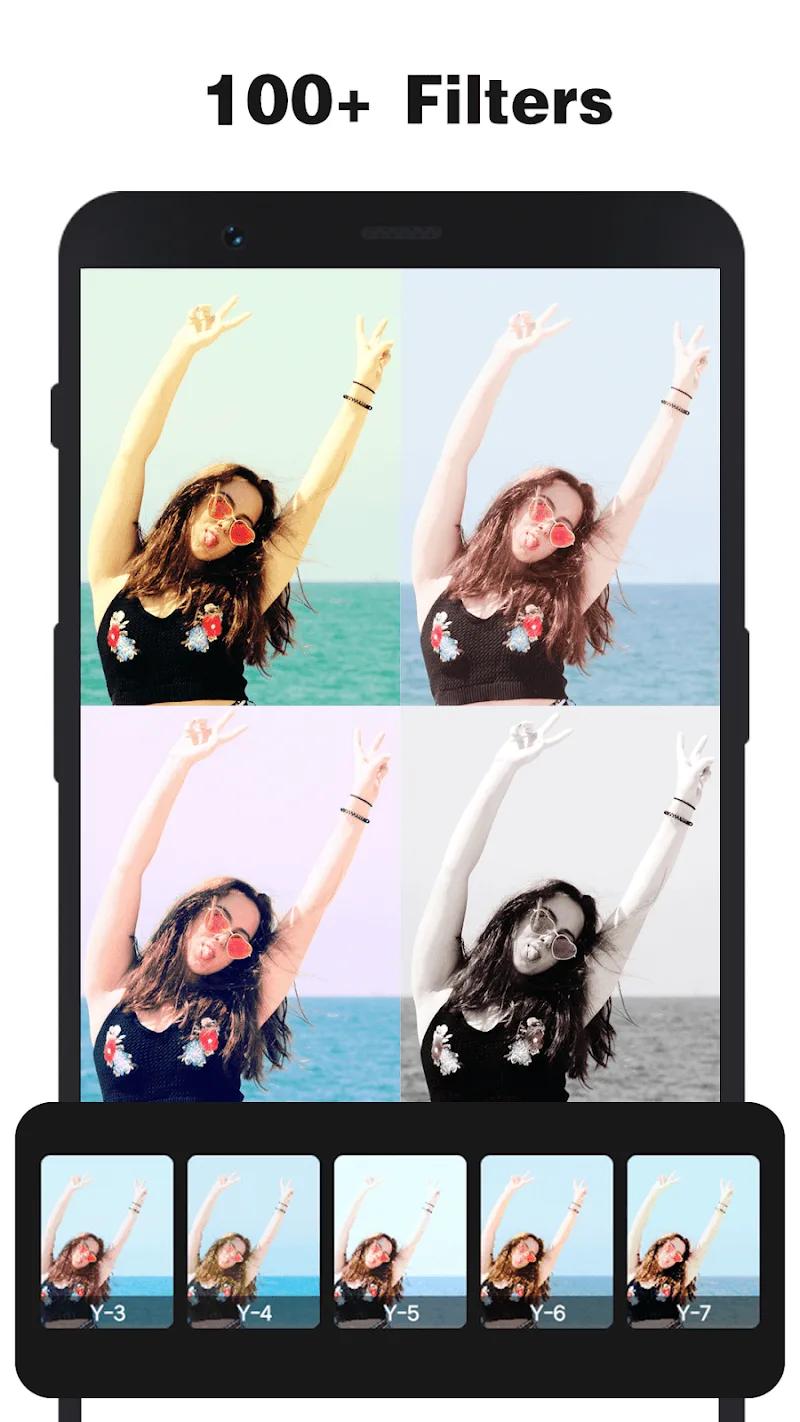Click the speaker grille at phone top
Screen dimensions: 800x1422
click(400, 232)
